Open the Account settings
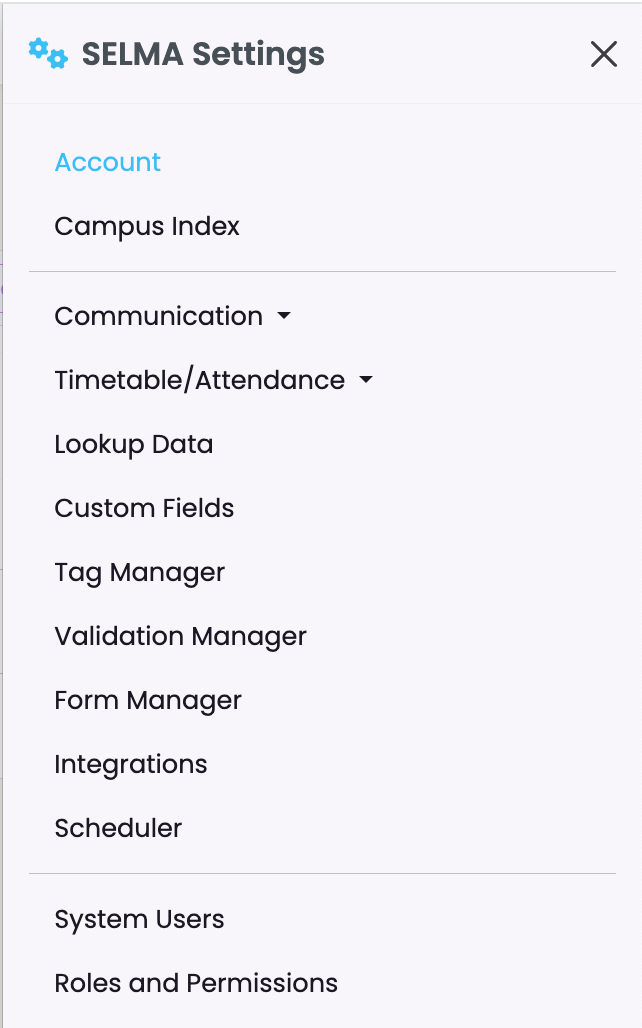 coord(108,162)
